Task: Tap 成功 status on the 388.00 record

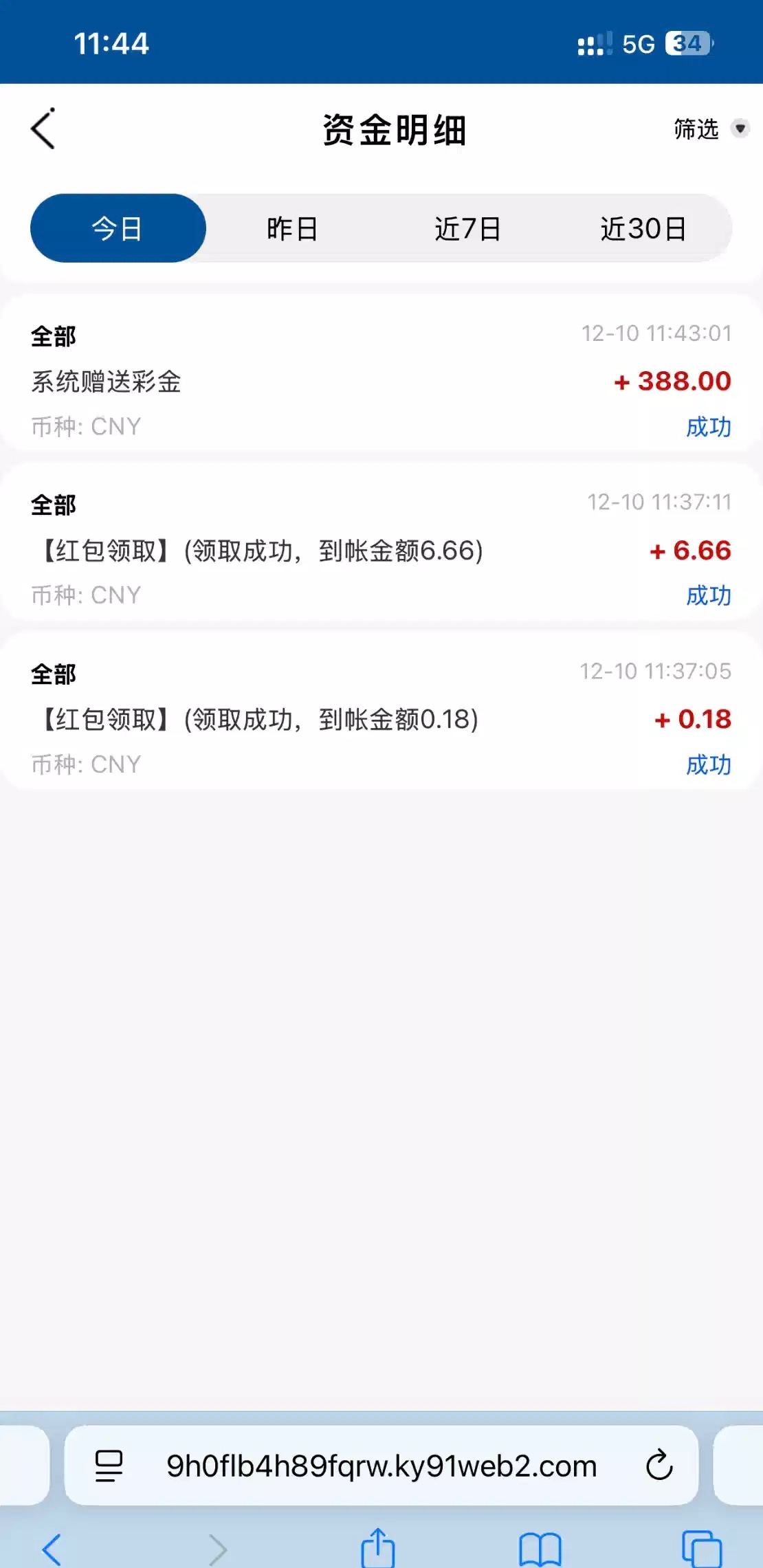Action: pyautogui.click(x=709, y=426)
